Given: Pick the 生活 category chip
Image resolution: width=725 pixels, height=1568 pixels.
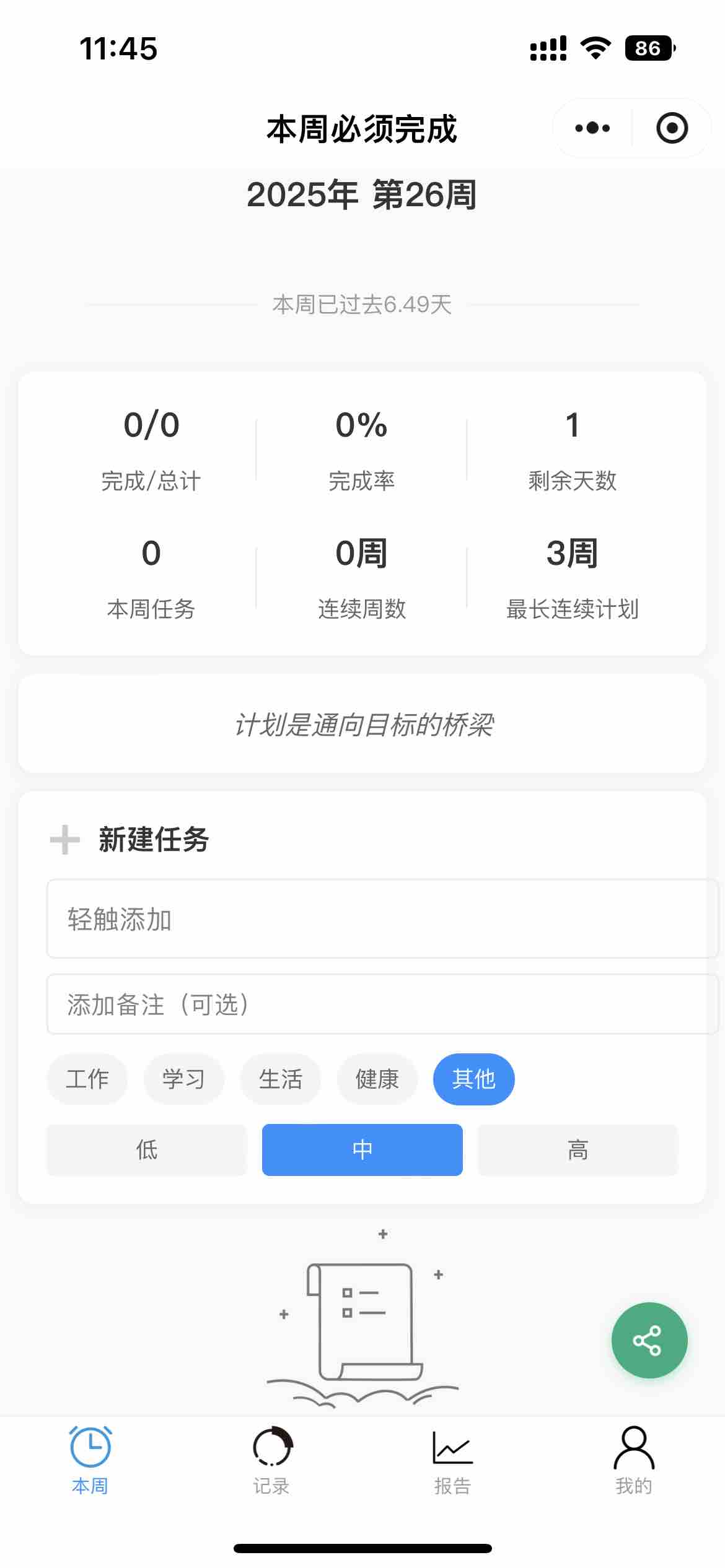Looking at the screenshot, I should coord(281,1079).
